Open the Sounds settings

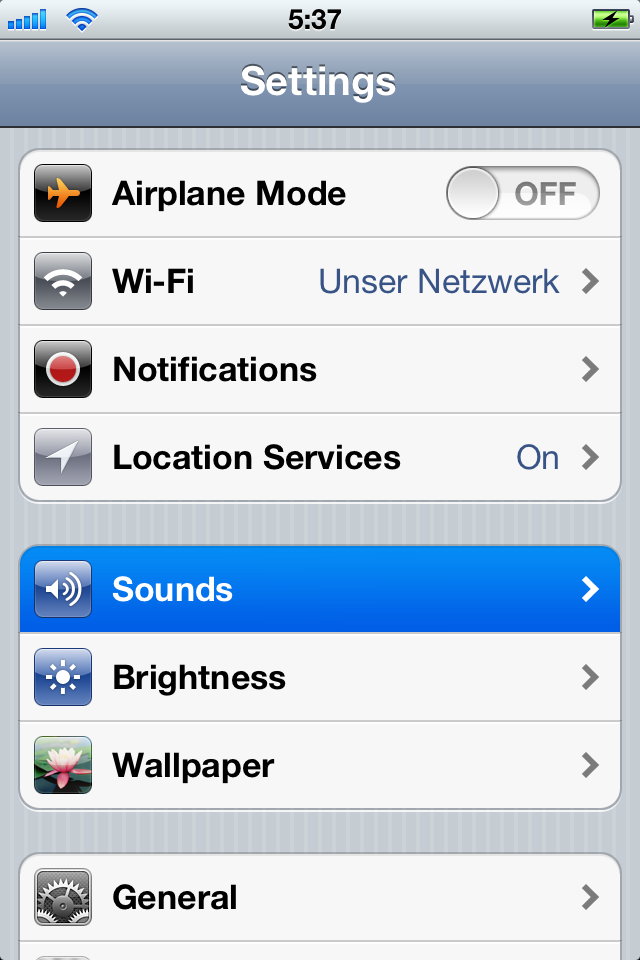click(320, 590)
